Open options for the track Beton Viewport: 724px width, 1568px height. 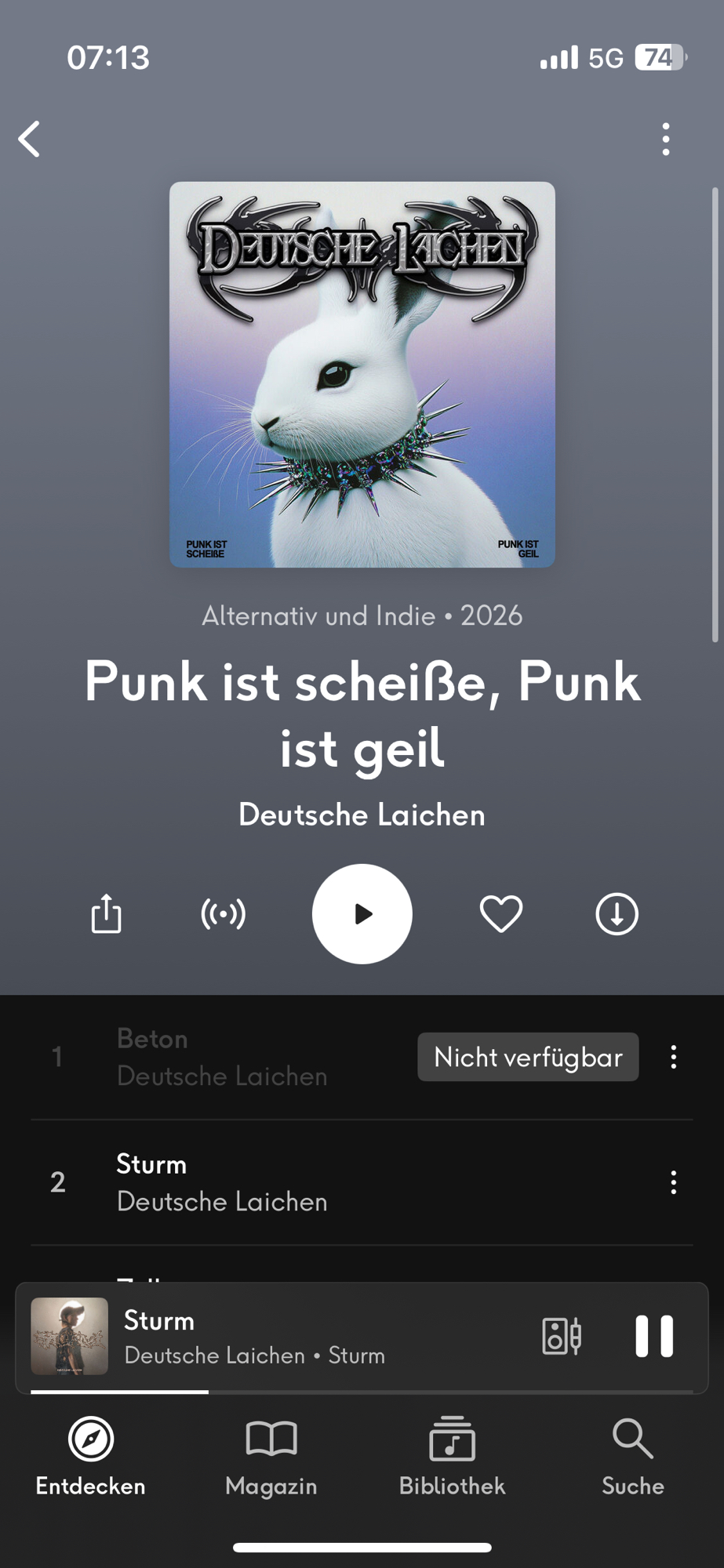(x=673, y=1057)
